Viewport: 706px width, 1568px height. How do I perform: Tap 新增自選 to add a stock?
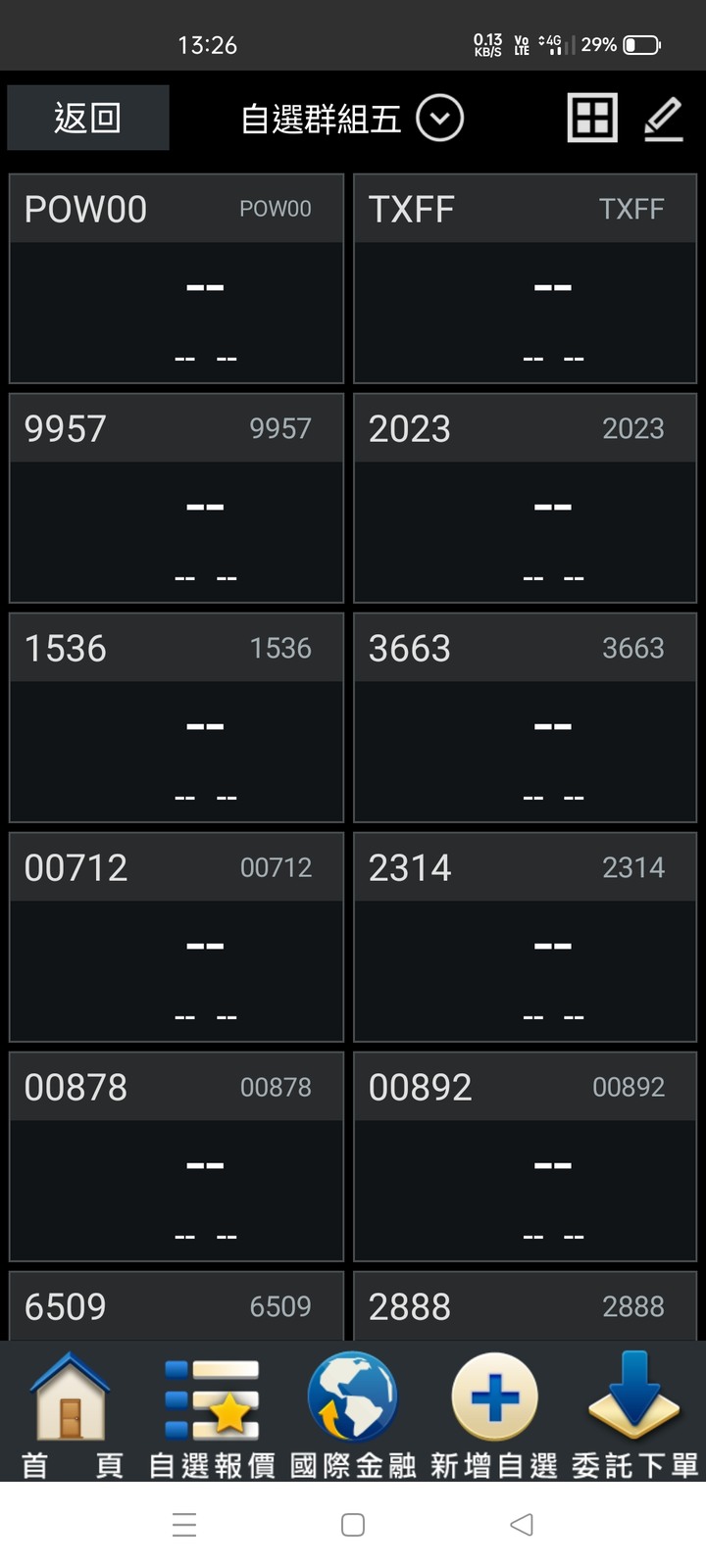click(x=494, y=1413)
